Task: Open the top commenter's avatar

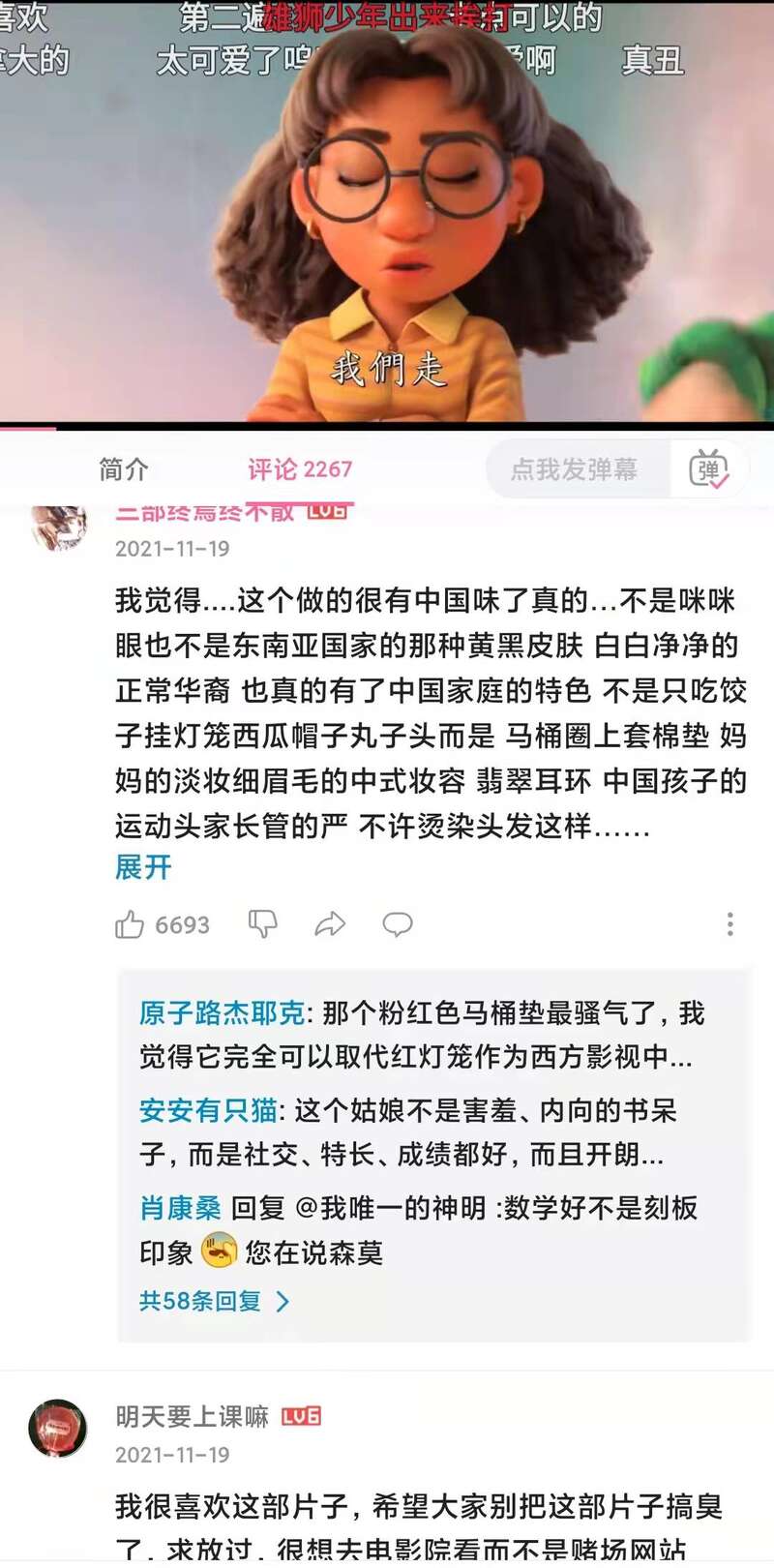Action: [58, 528]
